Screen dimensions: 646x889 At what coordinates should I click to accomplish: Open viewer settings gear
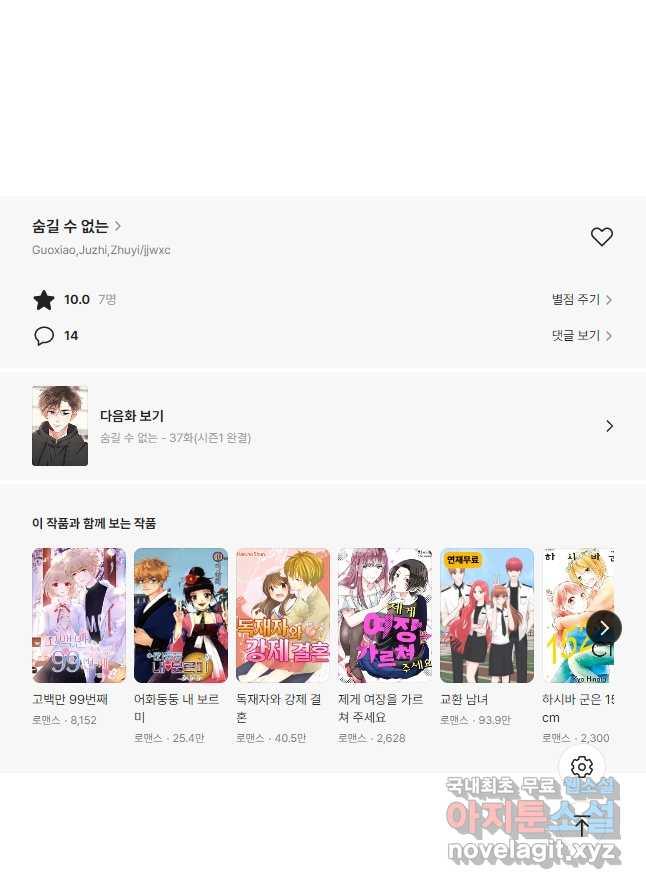point(582,768)
